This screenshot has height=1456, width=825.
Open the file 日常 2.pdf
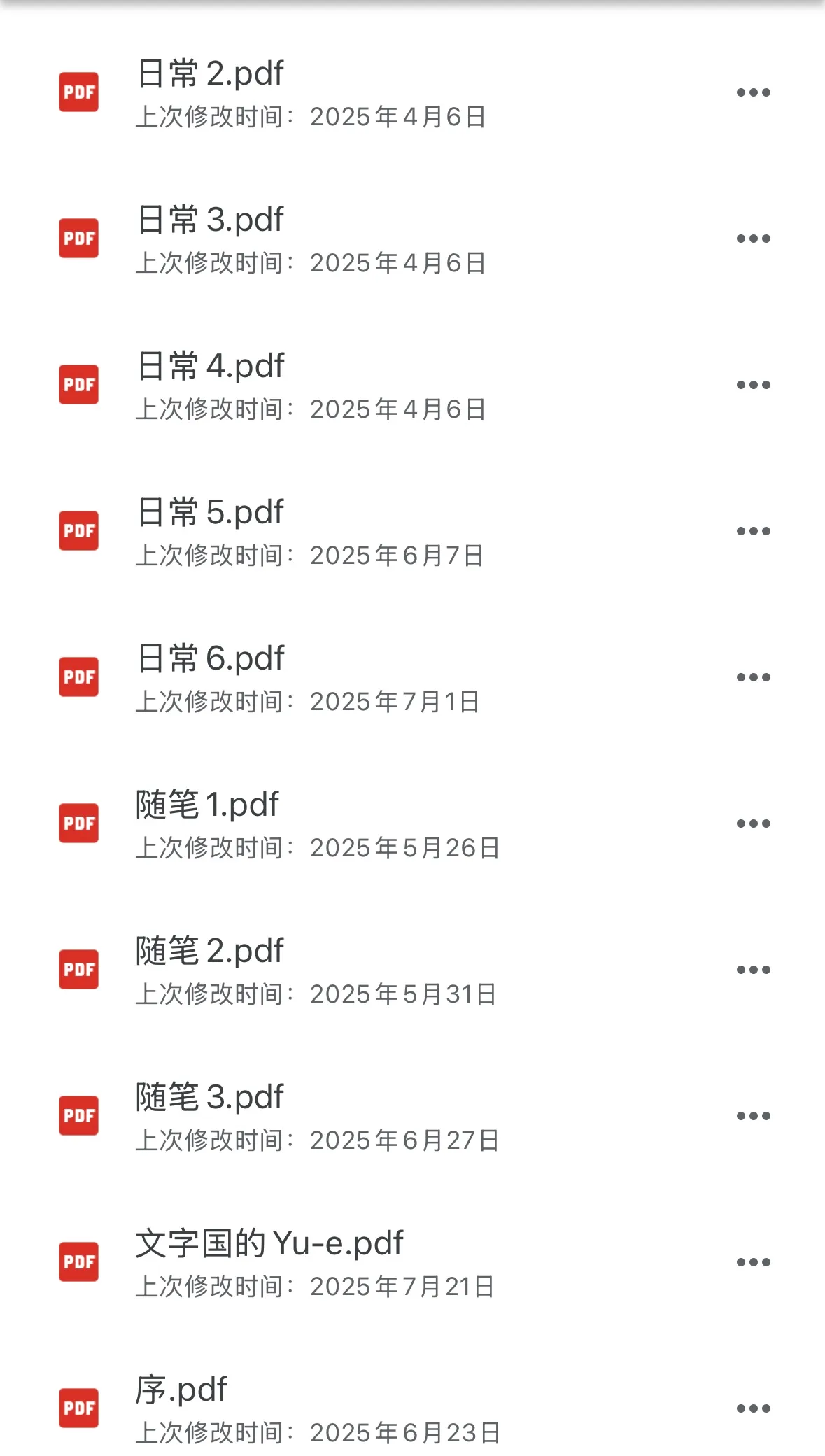click(210, 73)
